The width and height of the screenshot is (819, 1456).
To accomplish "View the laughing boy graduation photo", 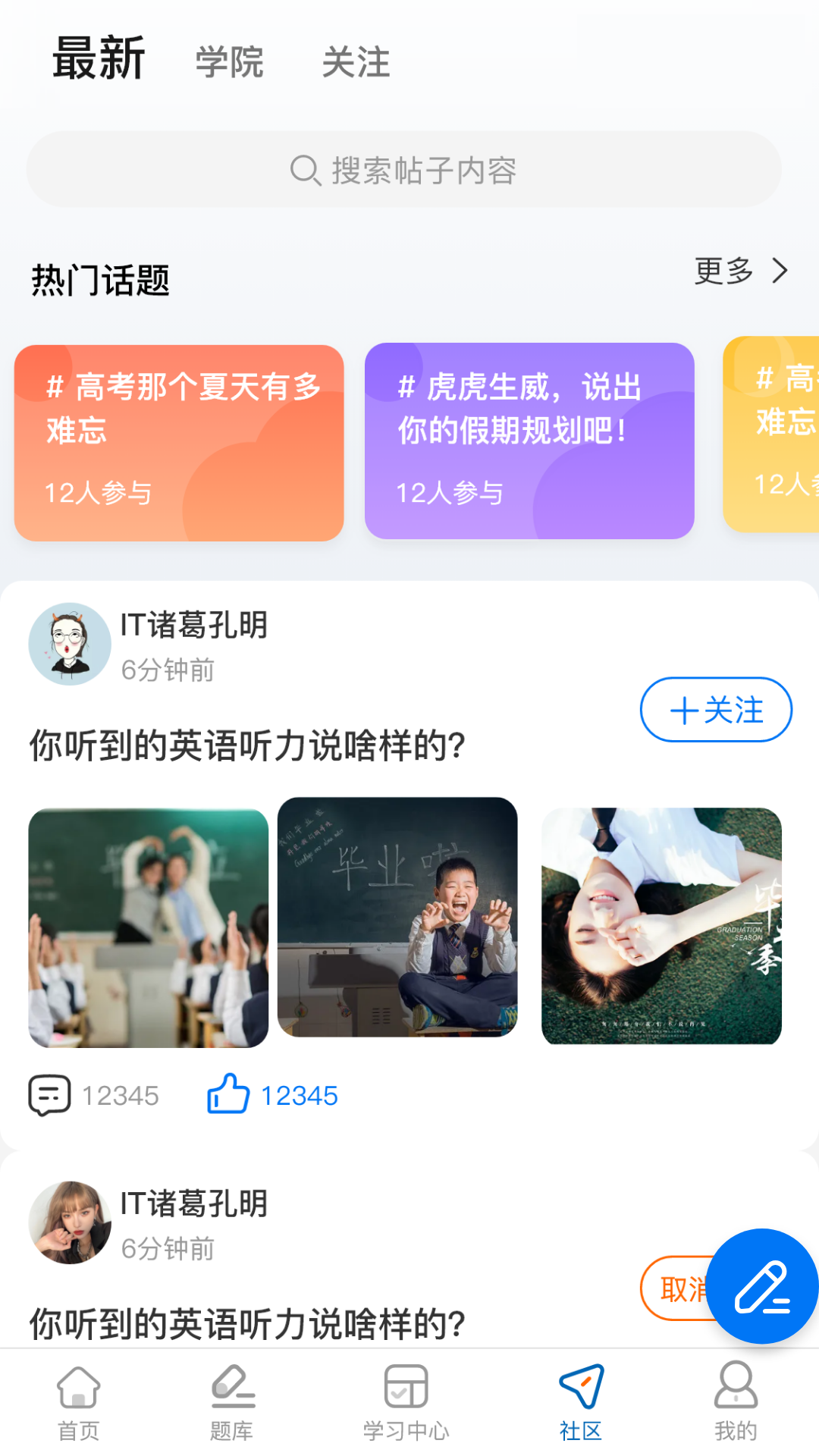I will (397, 917).
